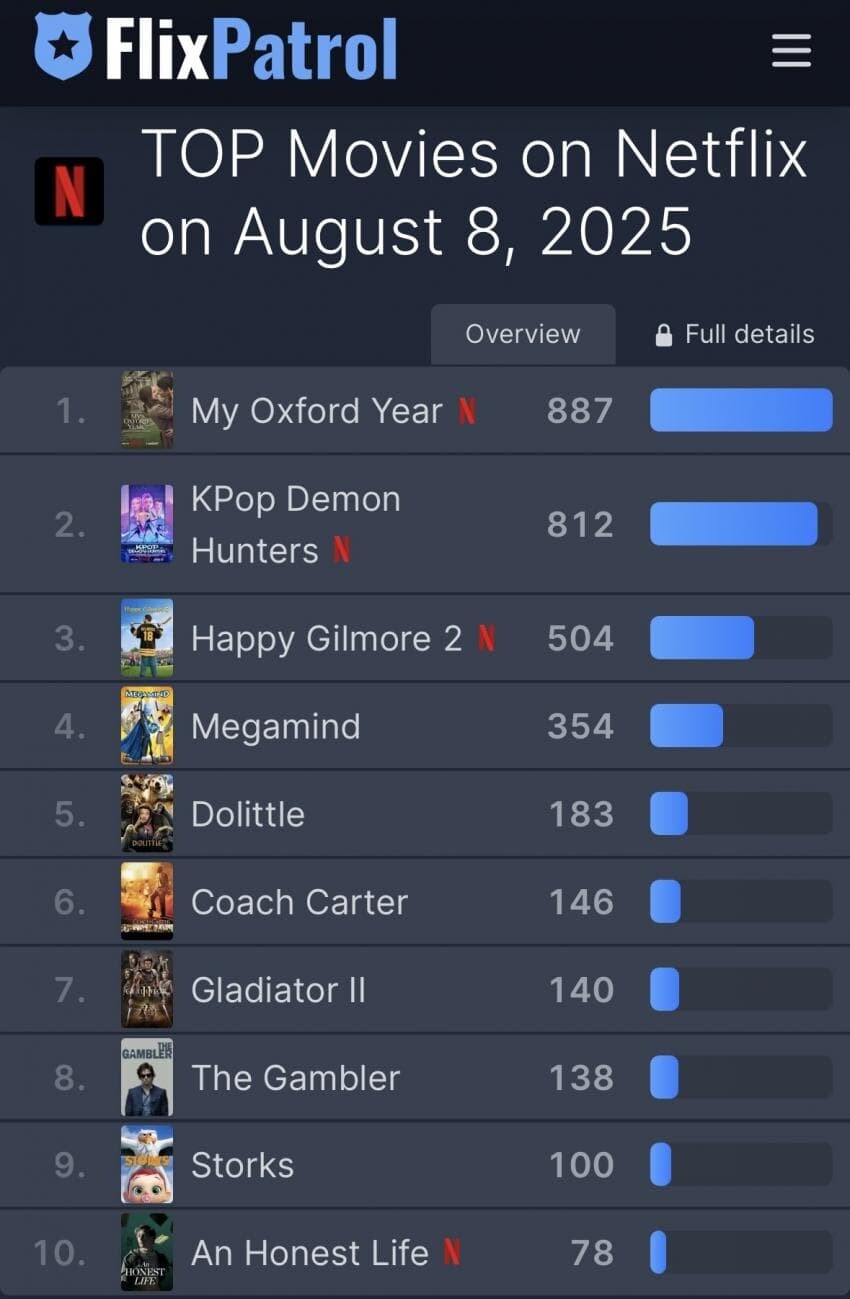View KPop Demon Hunters details
The height and width of the screenshot is (1299, 850).
pos(295,524)
